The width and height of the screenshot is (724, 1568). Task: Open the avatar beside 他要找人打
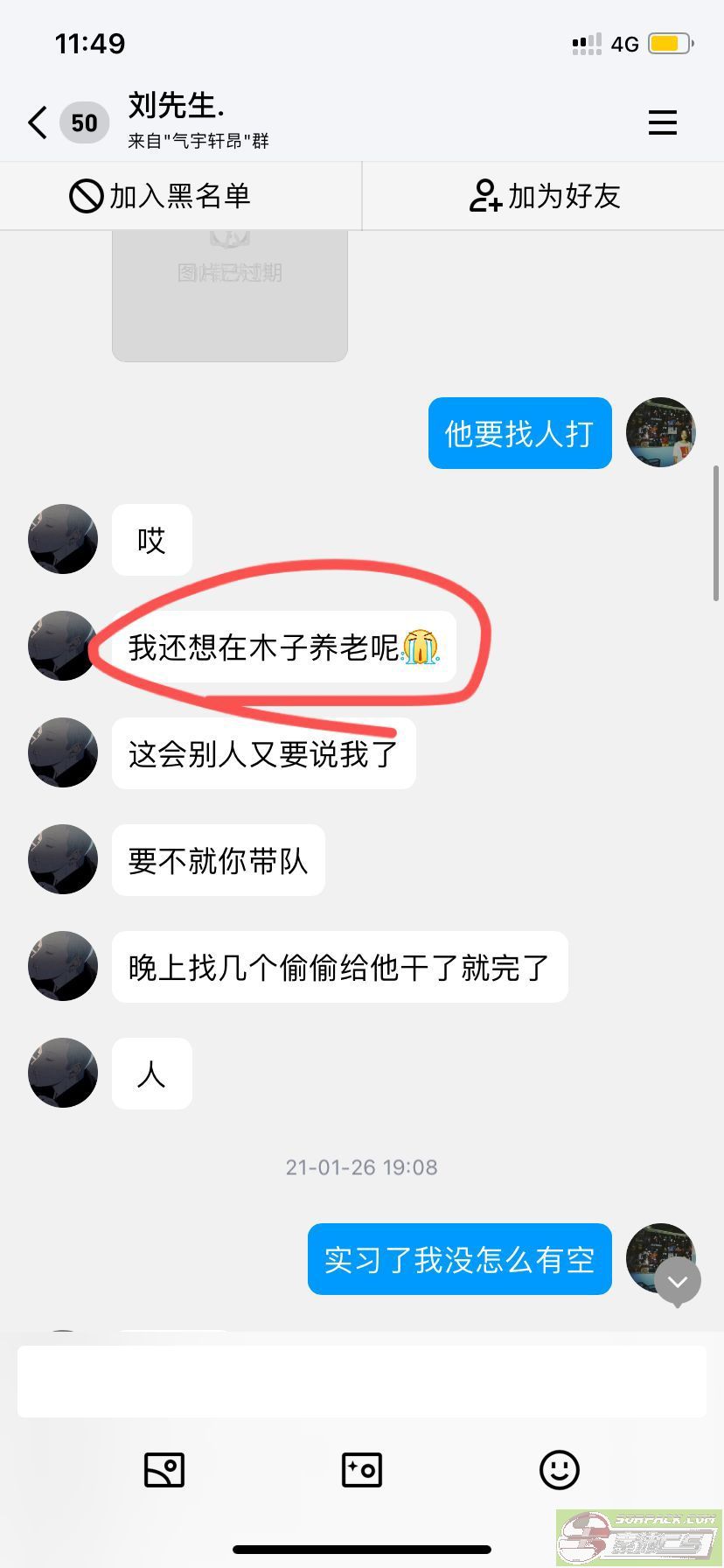click(x=660, y=432)
